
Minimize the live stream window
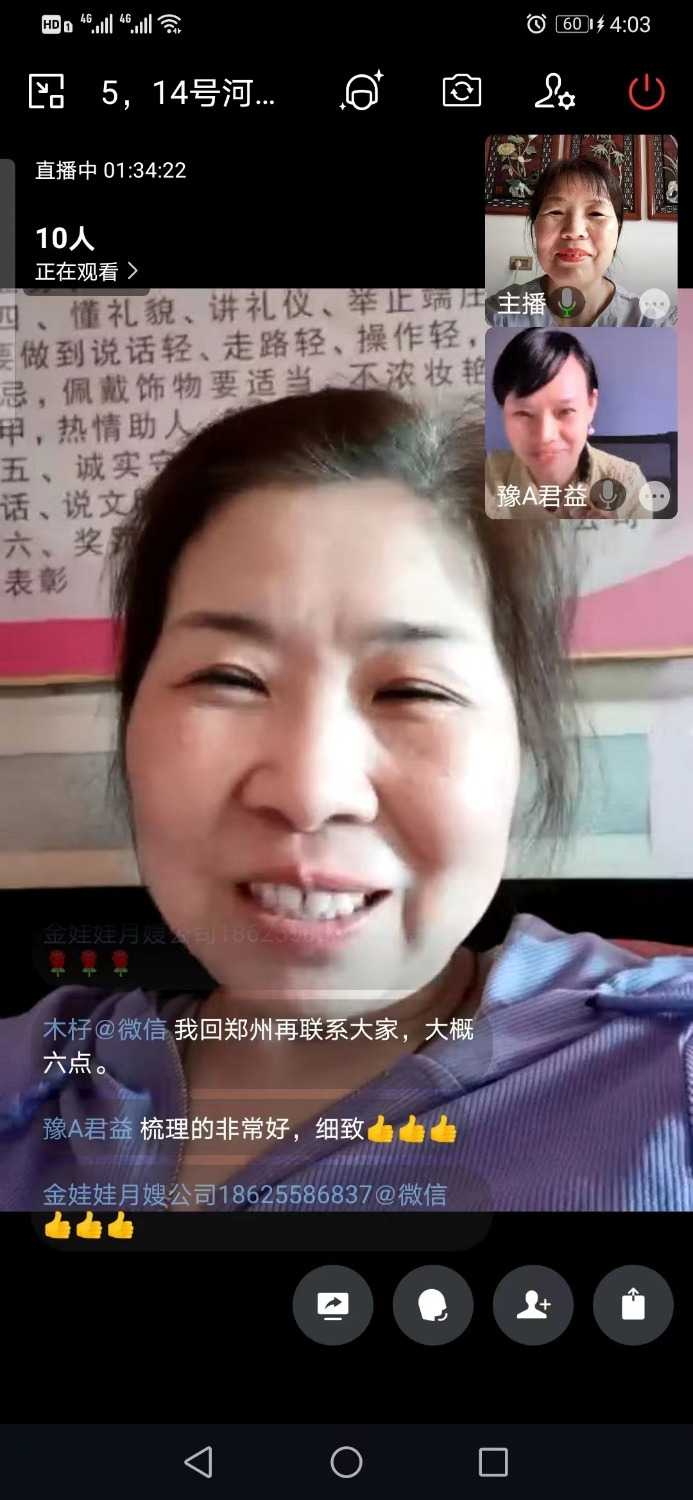[46, 92]
